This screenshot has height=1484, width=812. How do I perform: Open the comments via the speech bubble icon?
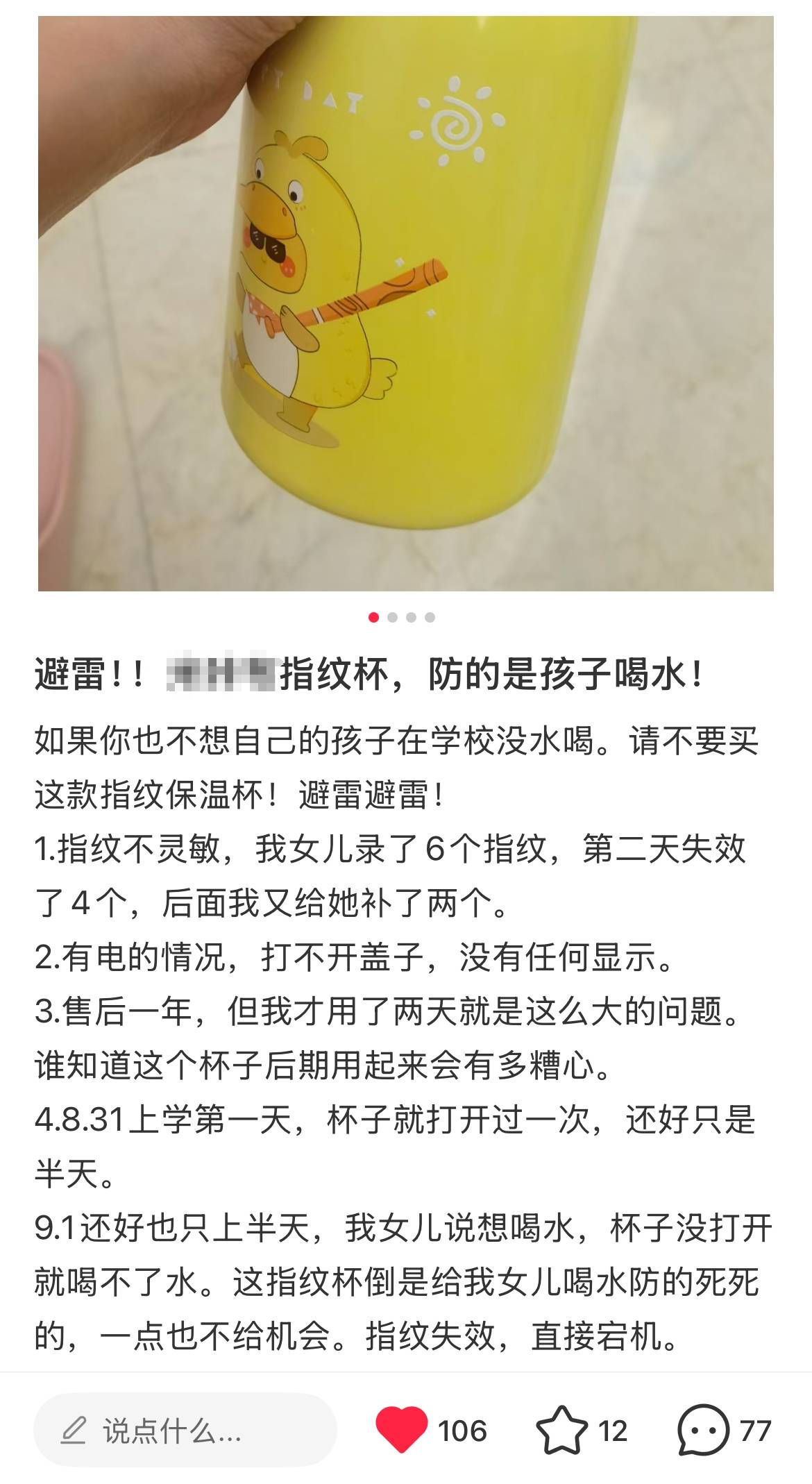pyautogui.click(x=703, y=1430)
